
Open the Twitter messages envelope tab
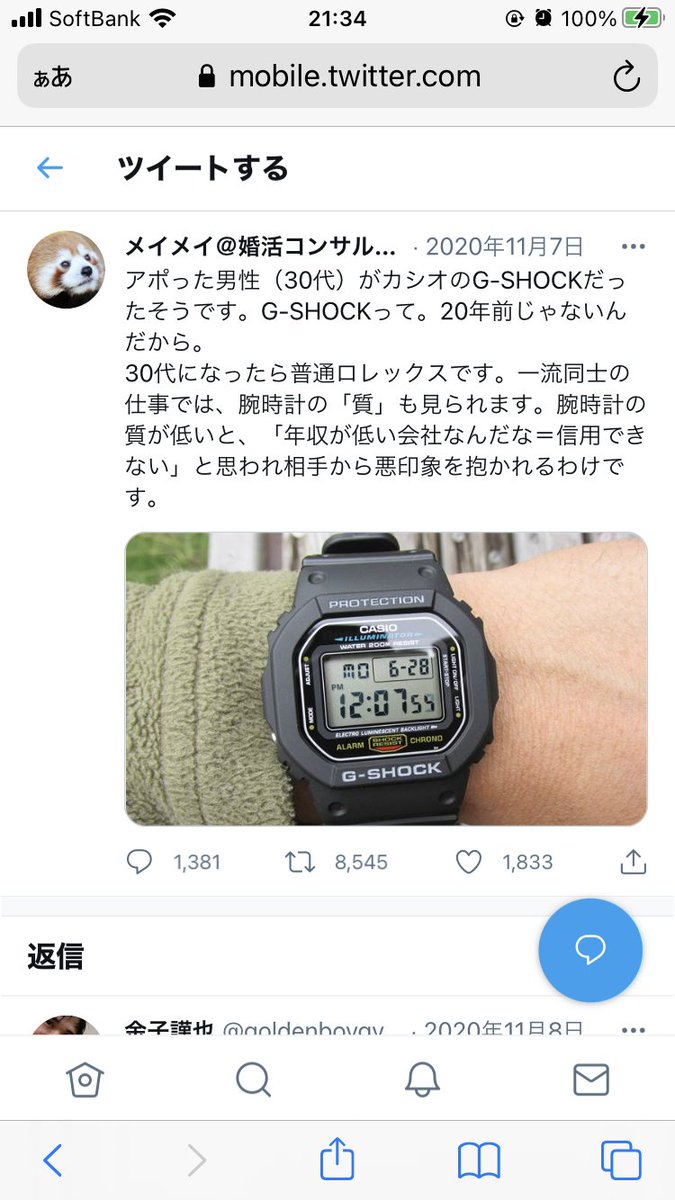pos(591,1079)
